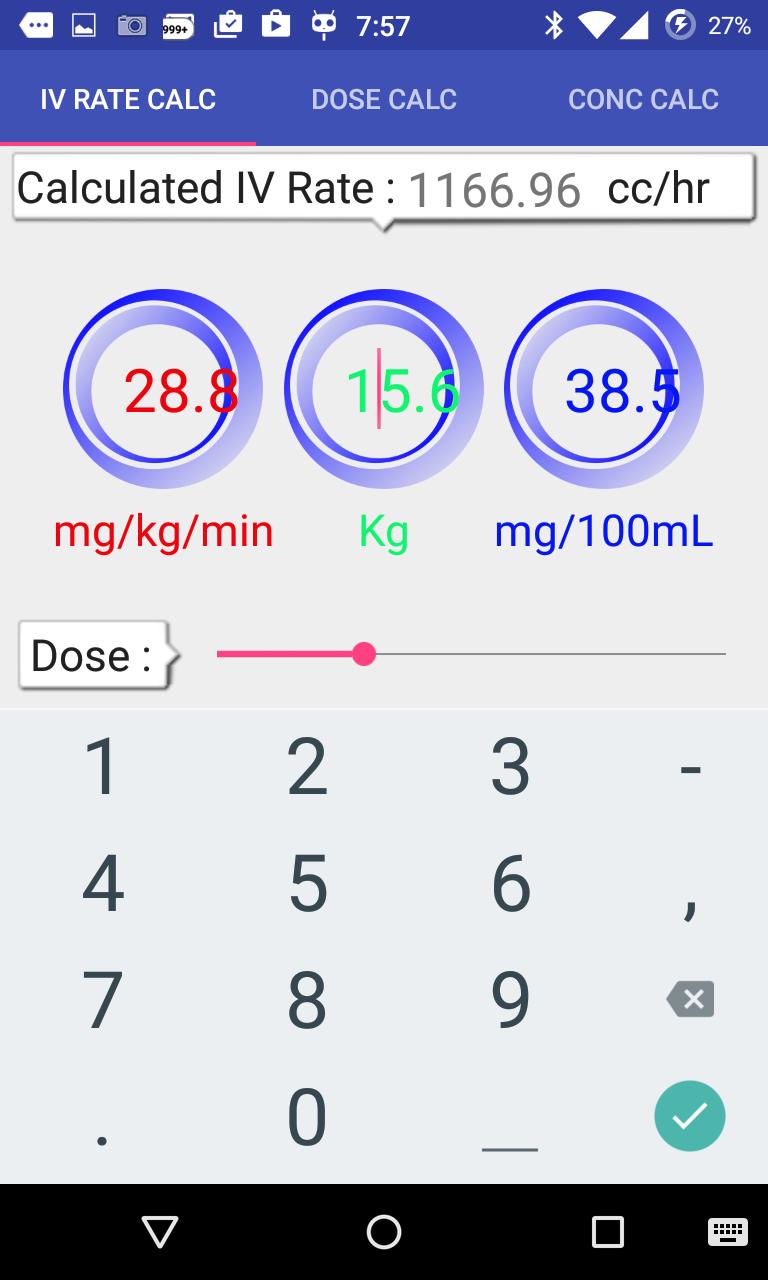The height and width of the screenshot is (1280, 768).
Task: Select the Kg weight dial showing 15.6
Action: 384,387
